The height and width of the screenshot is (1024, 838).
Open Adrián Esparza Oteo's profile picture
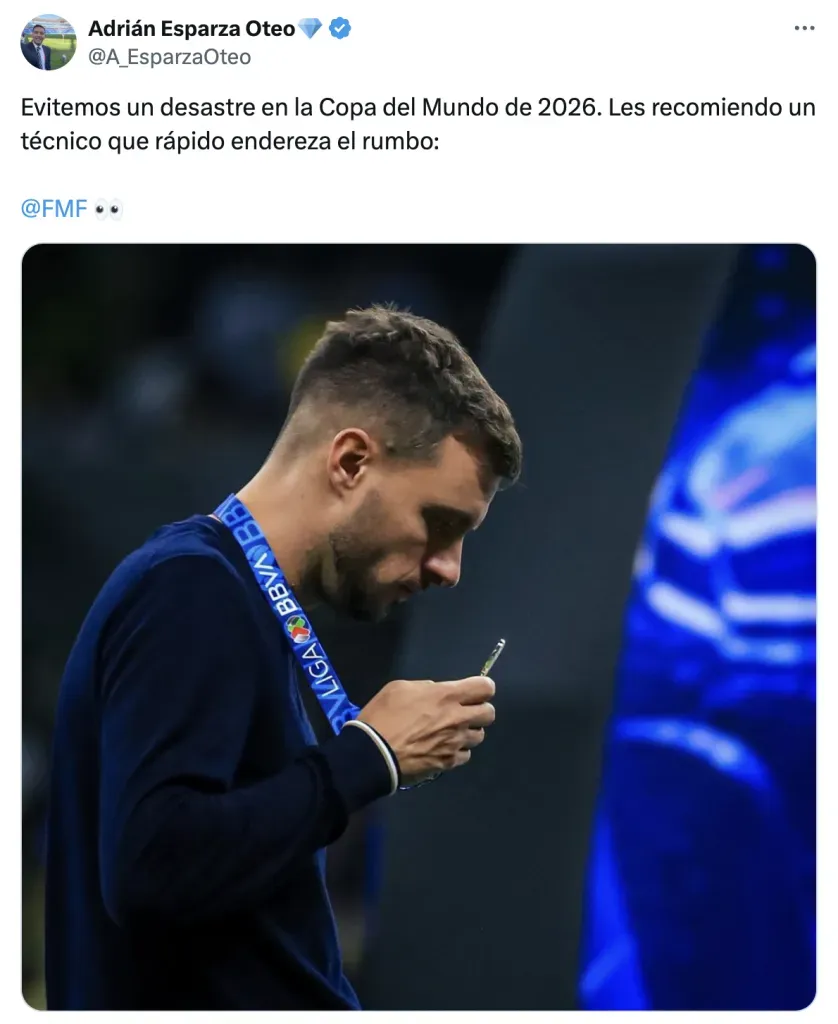pos(48,42)
